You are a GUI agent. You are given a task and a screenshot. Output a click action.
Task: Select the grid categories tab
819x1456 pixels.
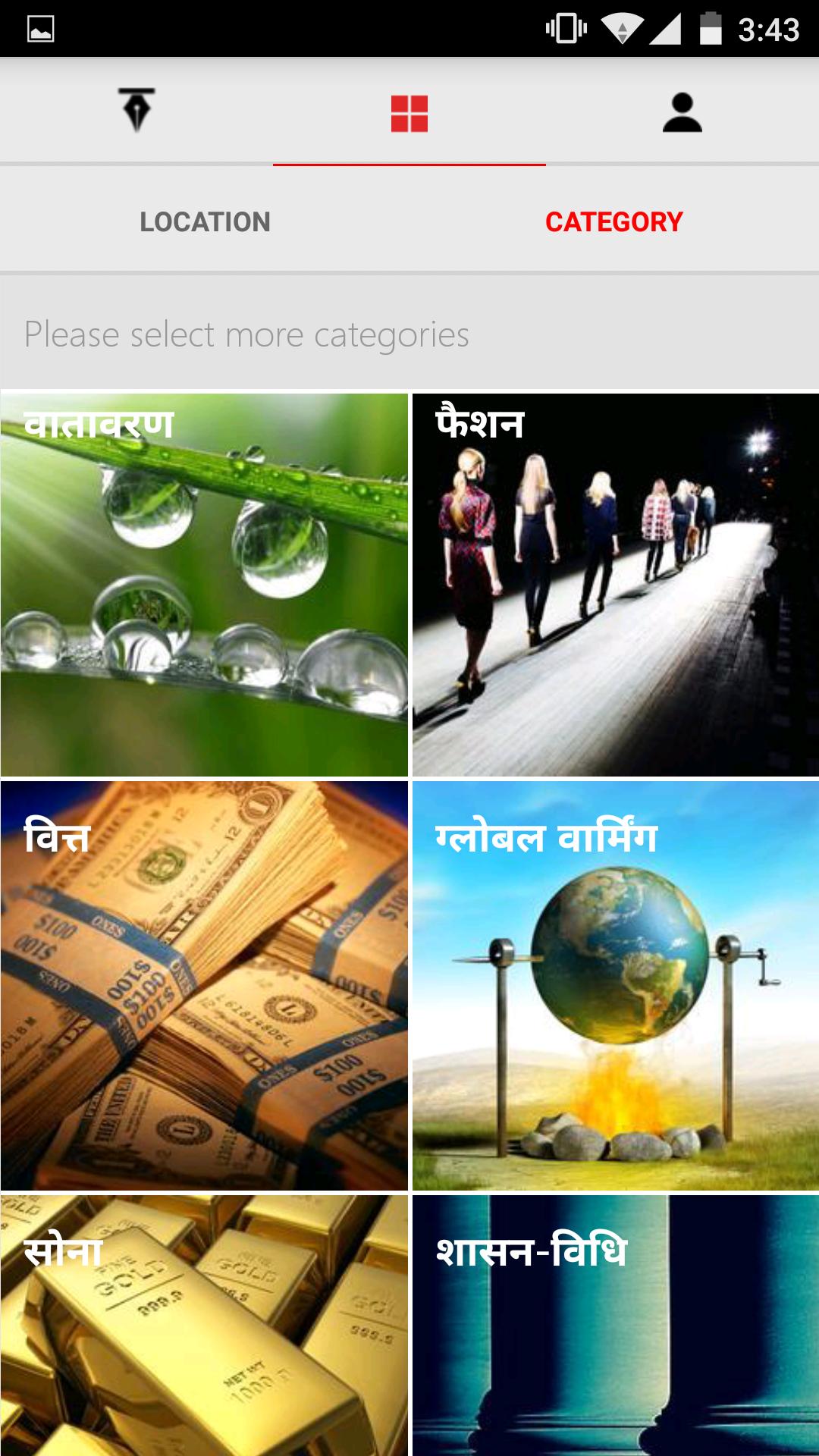coord(409,113)
